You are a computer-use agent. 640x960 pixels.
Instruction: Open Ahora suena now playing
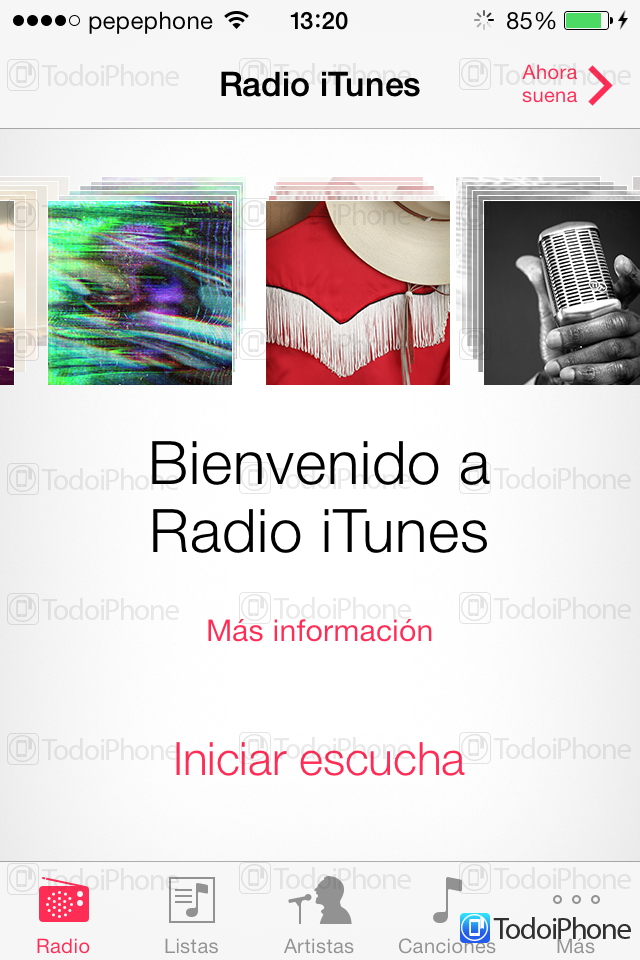[566, 85]
